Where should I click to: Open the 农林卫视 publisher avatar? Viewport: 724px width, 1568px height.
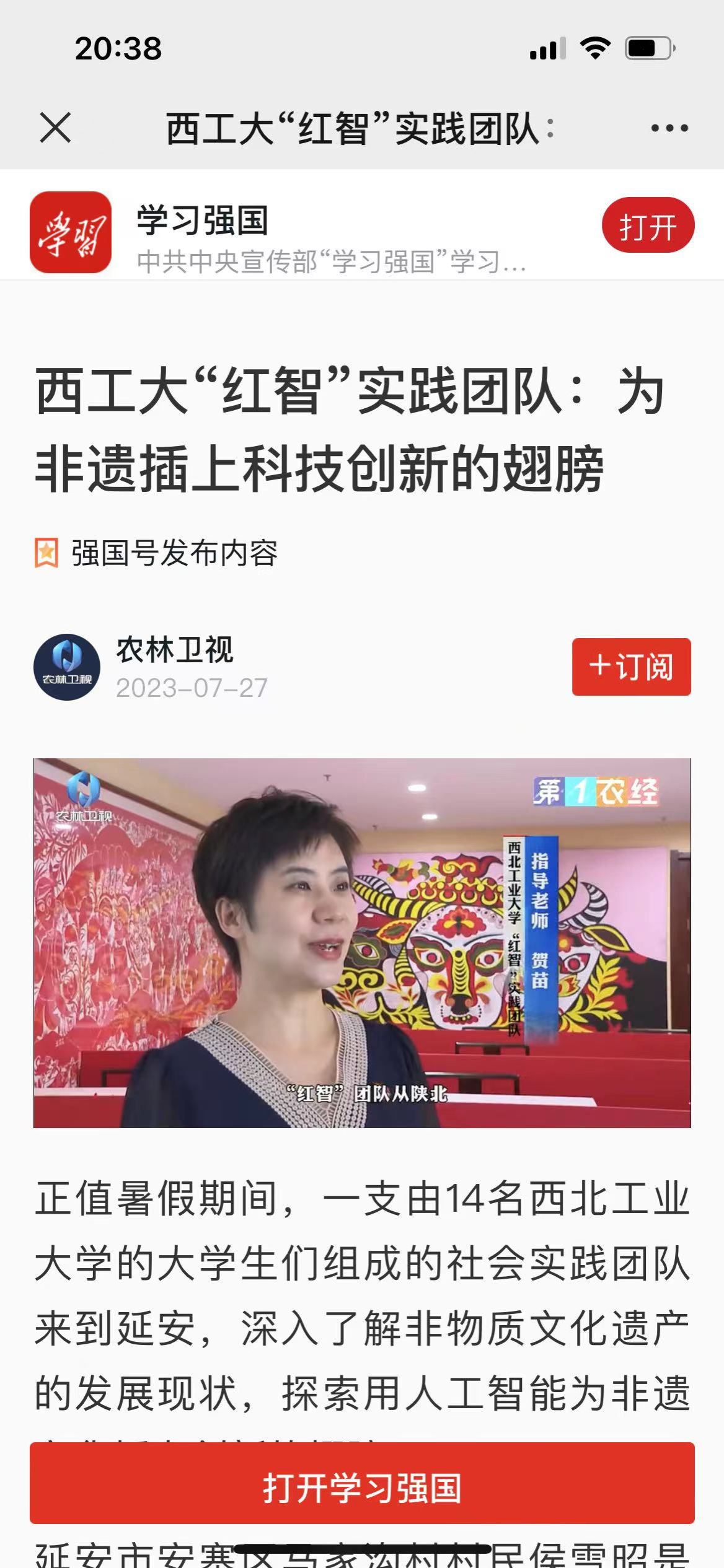[67, 667]
